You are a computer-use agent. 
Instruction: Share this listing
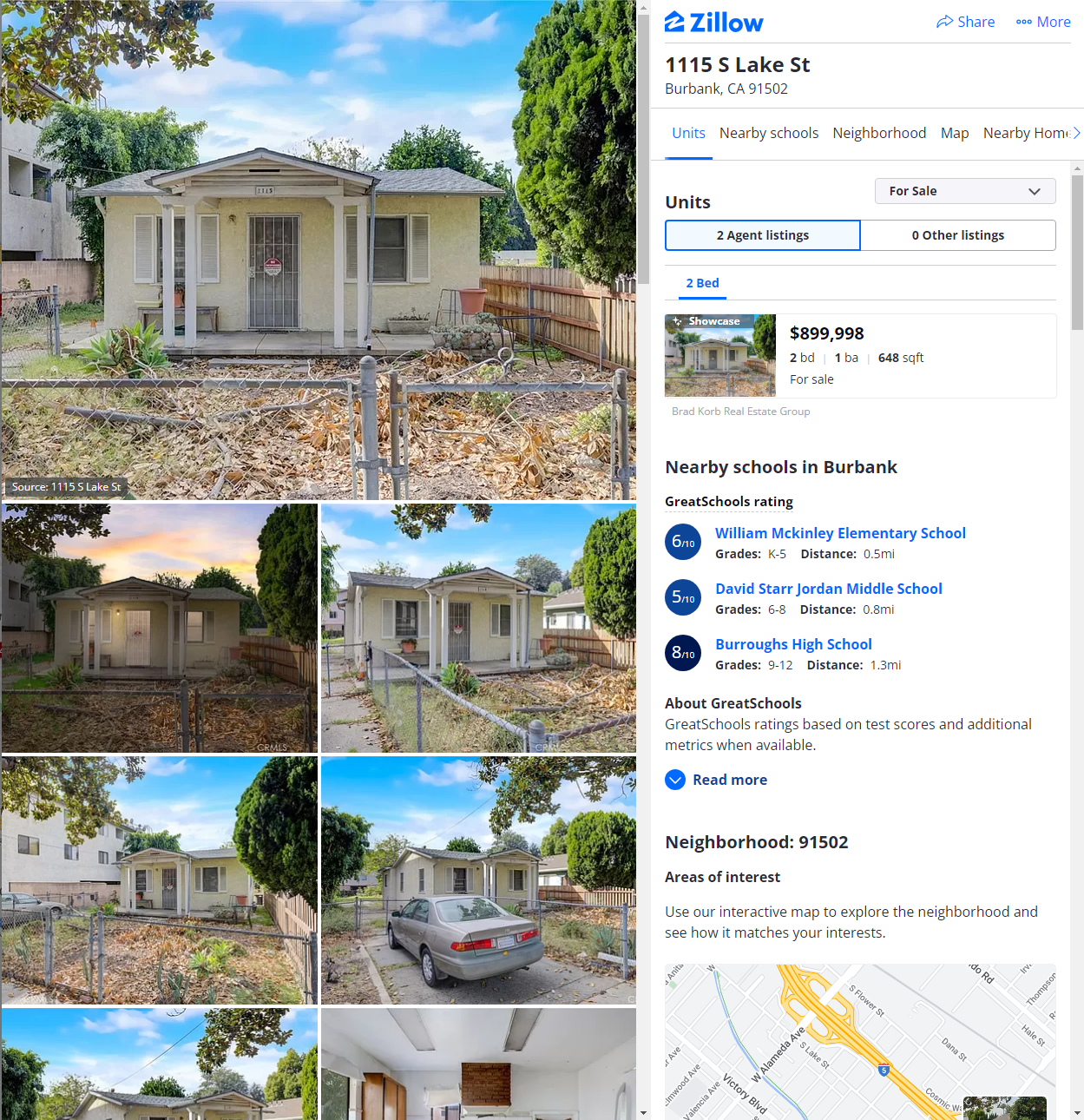tap(965, 22)
